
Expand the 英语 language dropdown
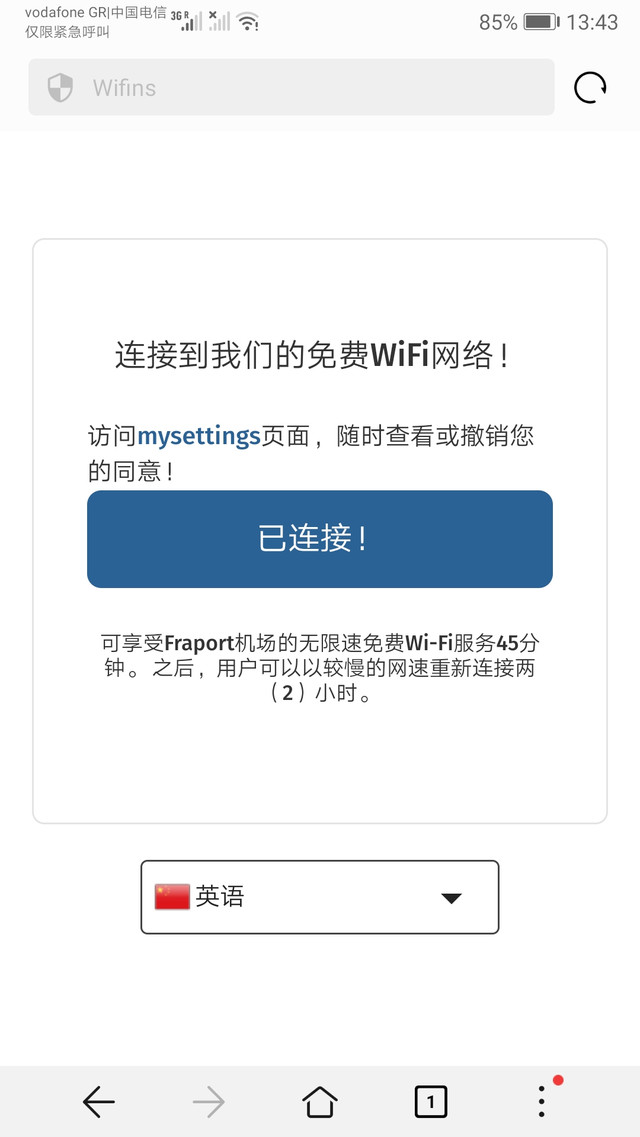[320, 897]
